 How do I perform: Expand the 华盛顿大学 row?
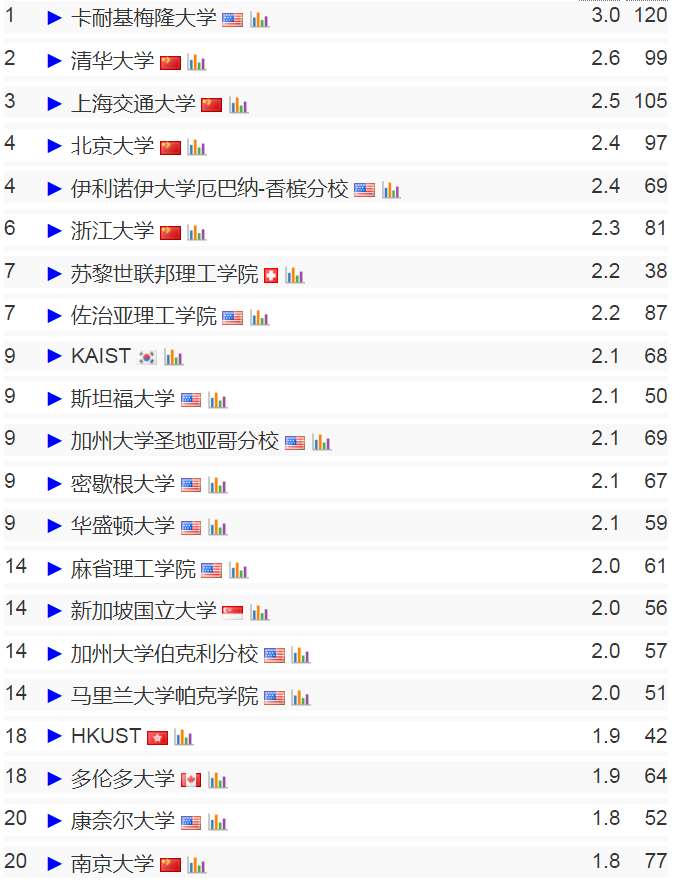(55, 527)
